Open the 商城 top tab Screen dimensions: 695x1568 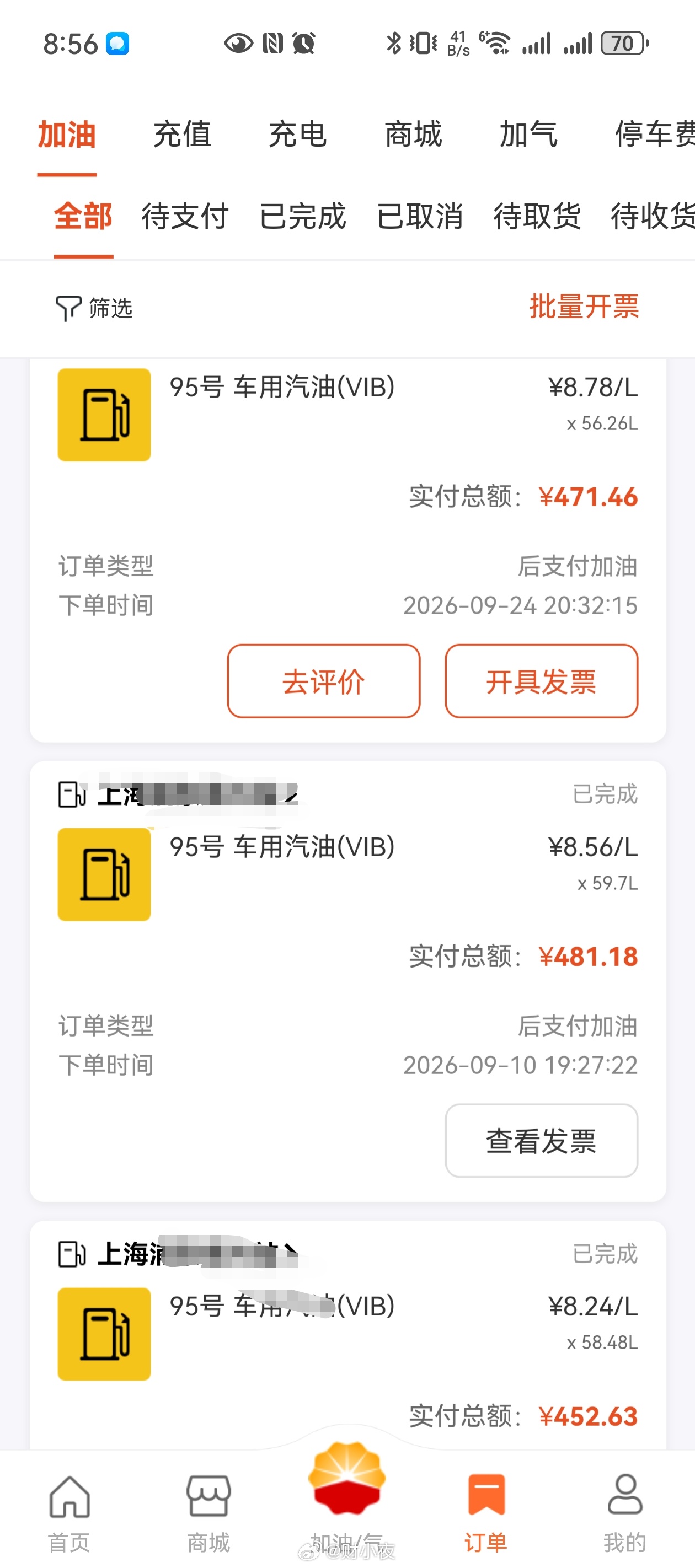413,134
